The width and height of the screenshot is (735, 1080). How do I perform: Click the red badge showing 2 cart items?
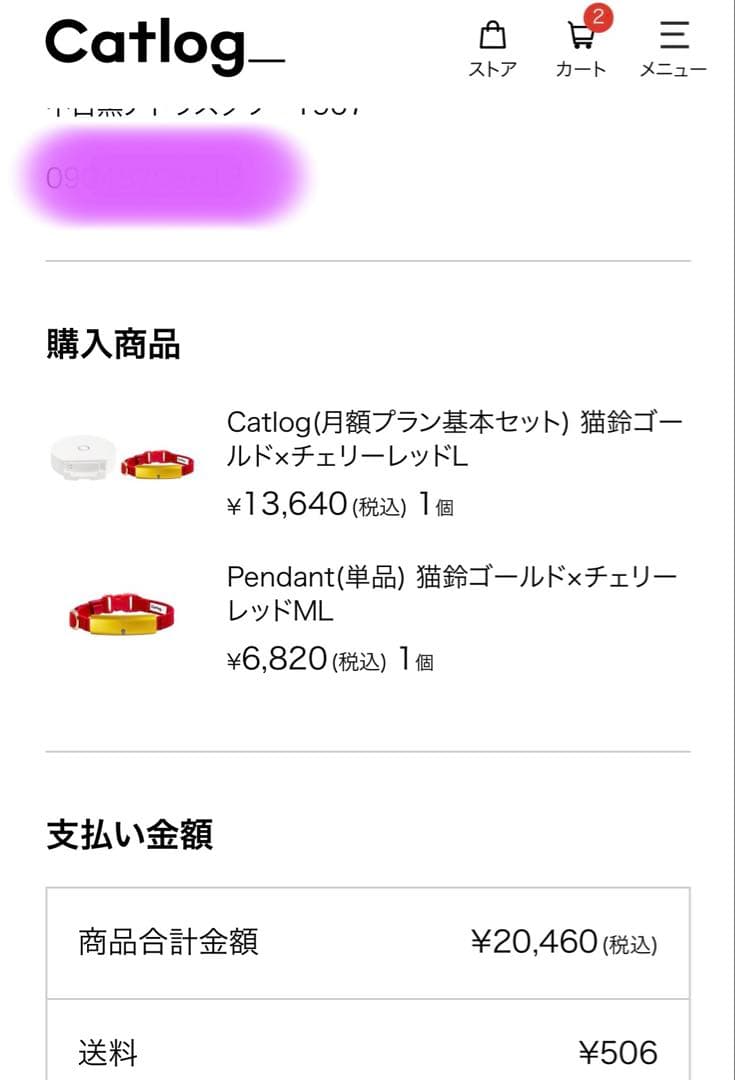tap(598, 17)
